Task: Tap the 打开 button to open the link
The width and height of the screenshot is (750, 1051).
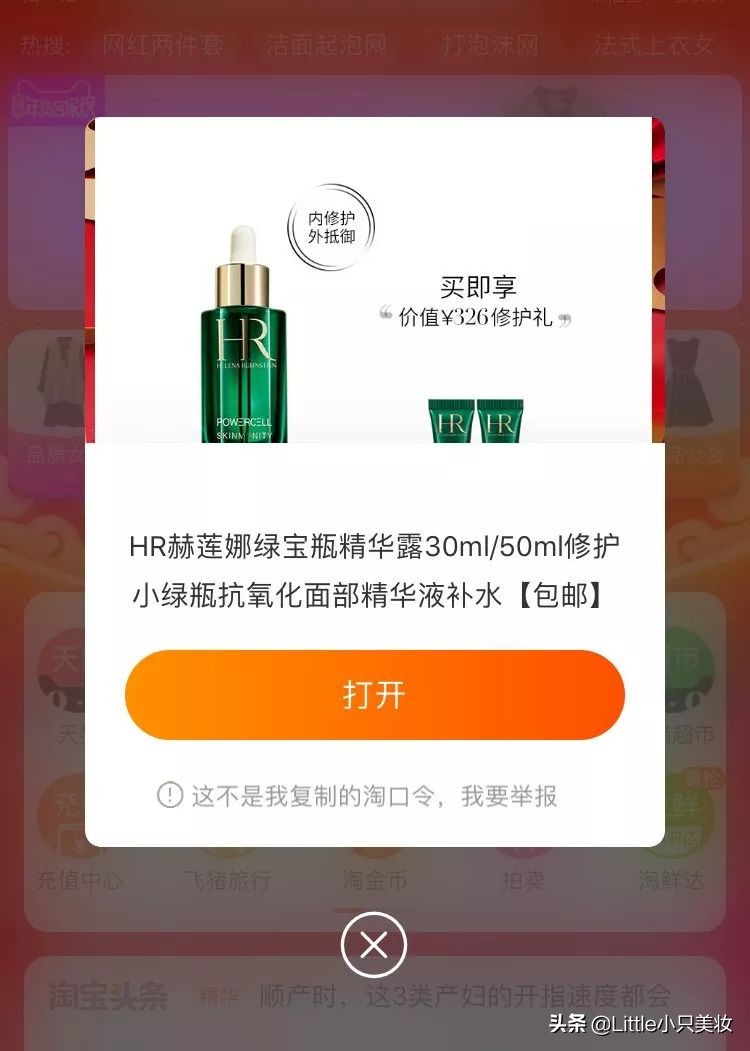Action: point(375,694)
